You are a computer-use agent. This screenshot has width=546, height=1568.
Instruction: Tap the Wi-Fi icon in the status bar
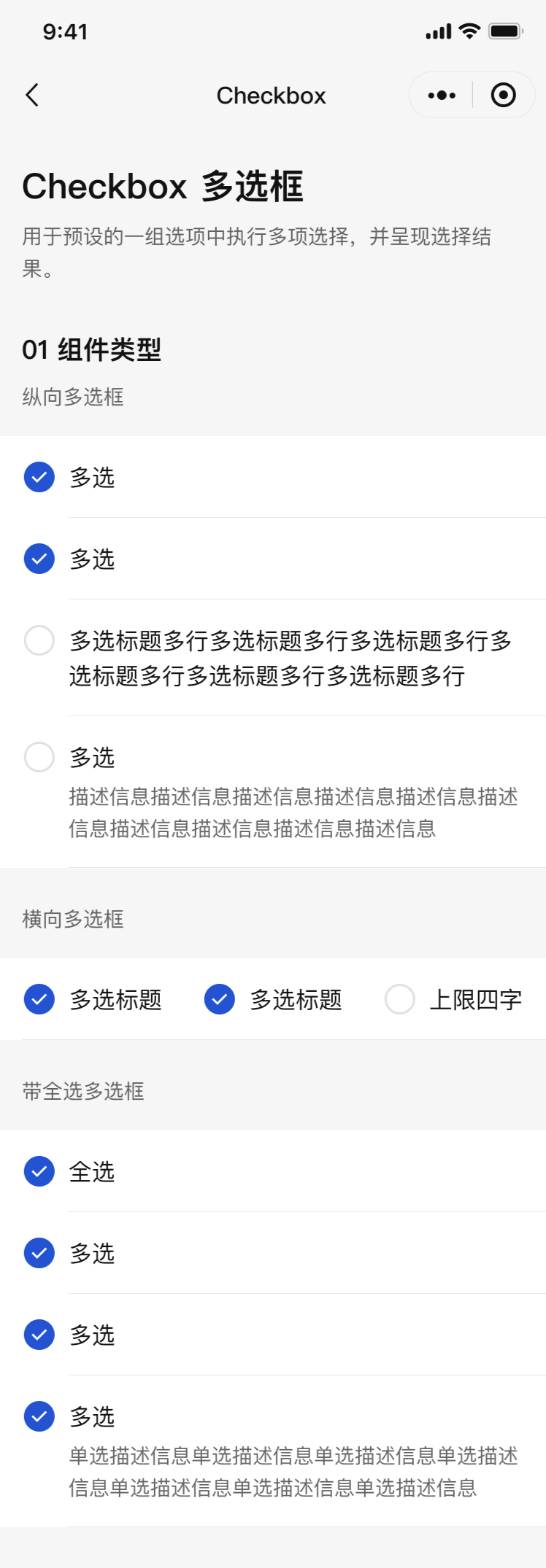[471, 31]
